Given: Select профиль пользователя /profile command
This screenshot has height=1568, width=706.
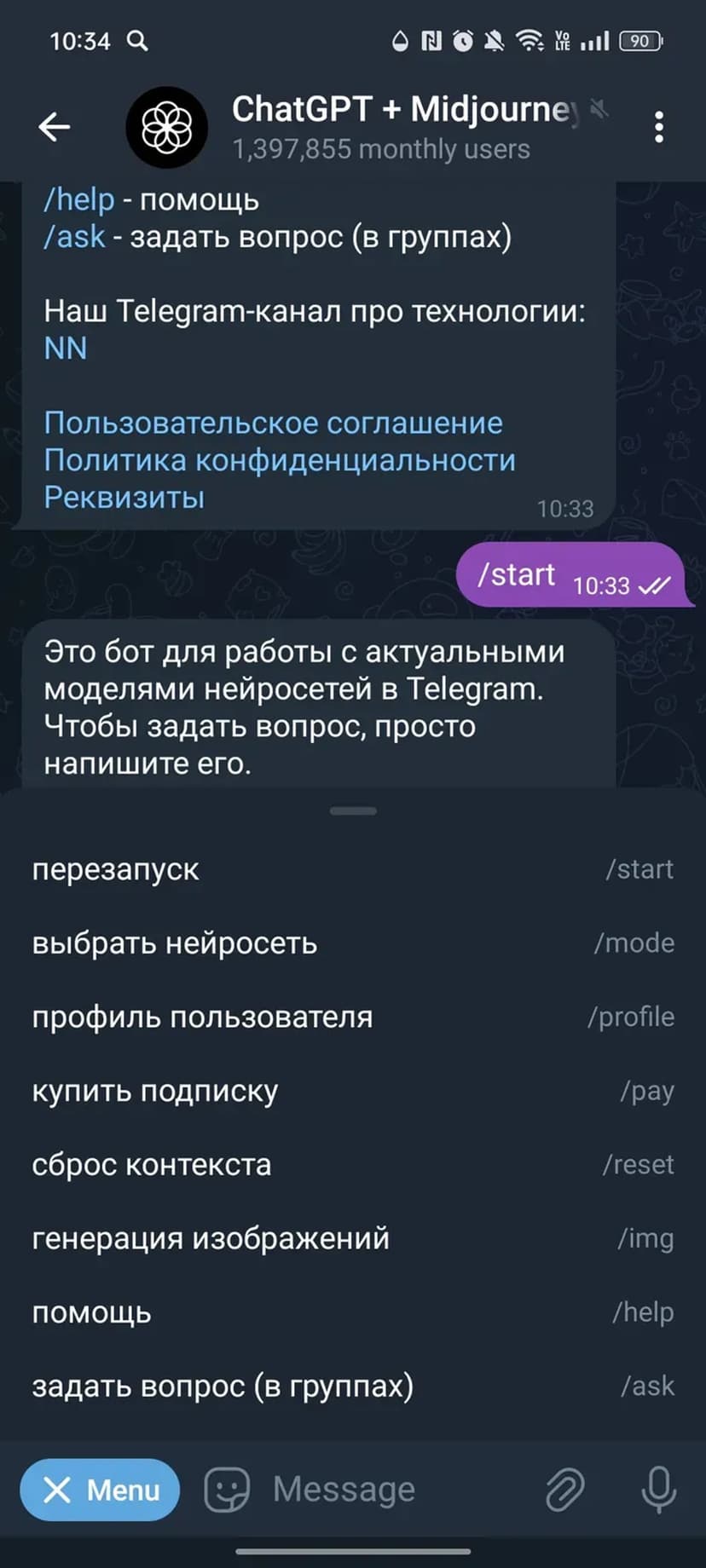Looking at the screenshot, I should [x=353, y=1017].
